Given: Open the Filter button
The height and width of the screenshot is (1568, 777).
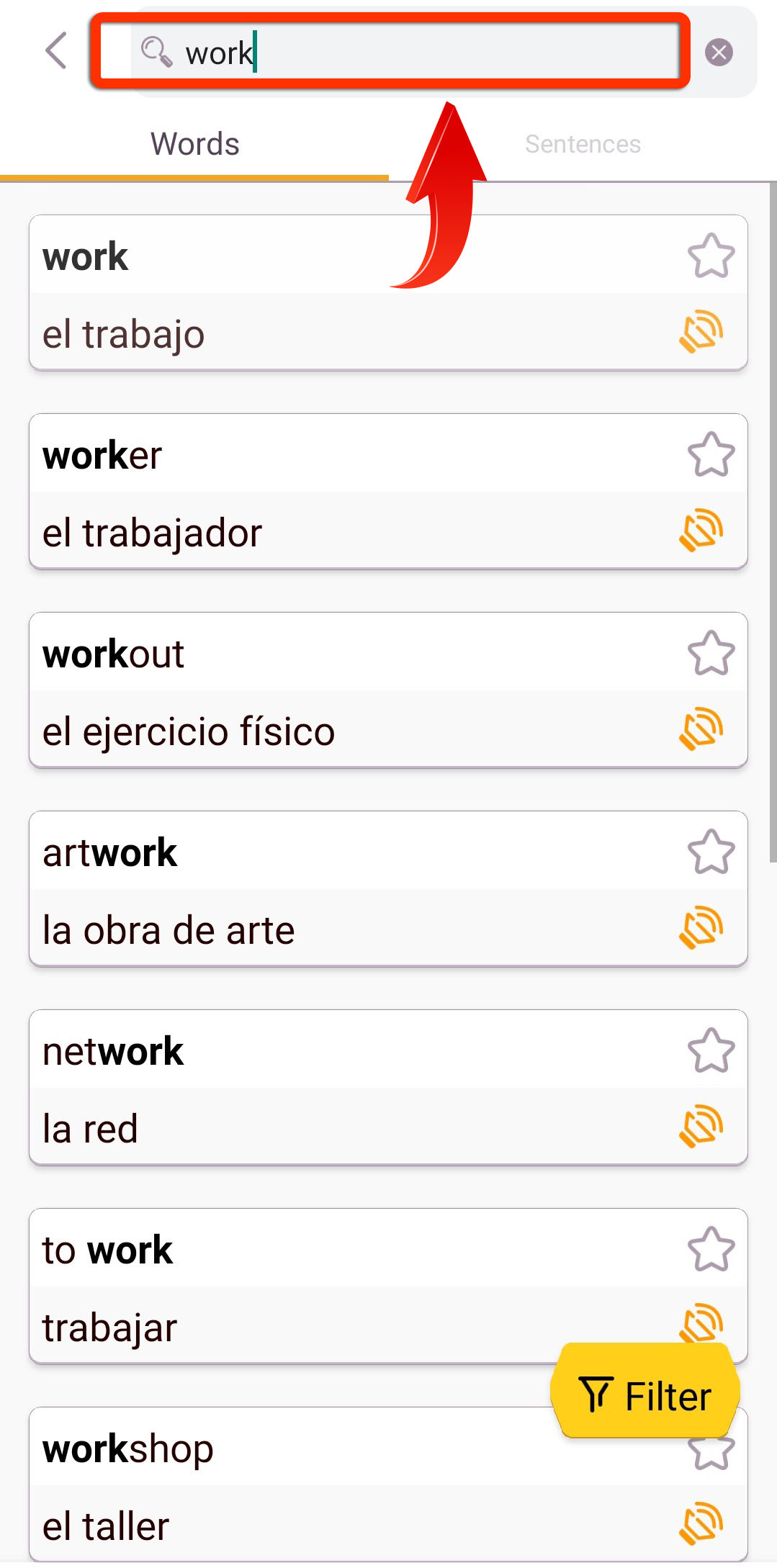Looking at the screenshot, I should pos(645,1395).
